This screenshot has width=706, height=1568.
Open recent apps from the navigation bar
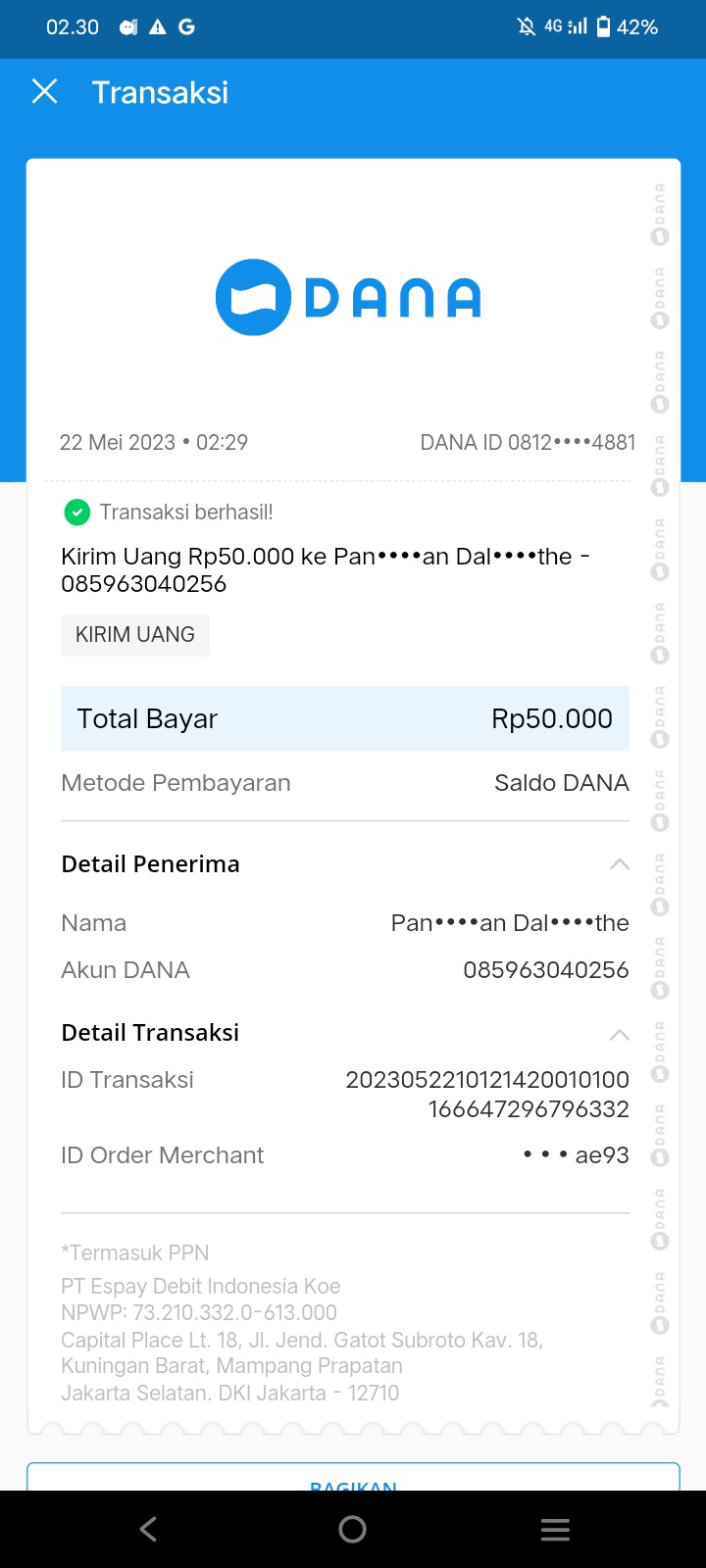555,1529
